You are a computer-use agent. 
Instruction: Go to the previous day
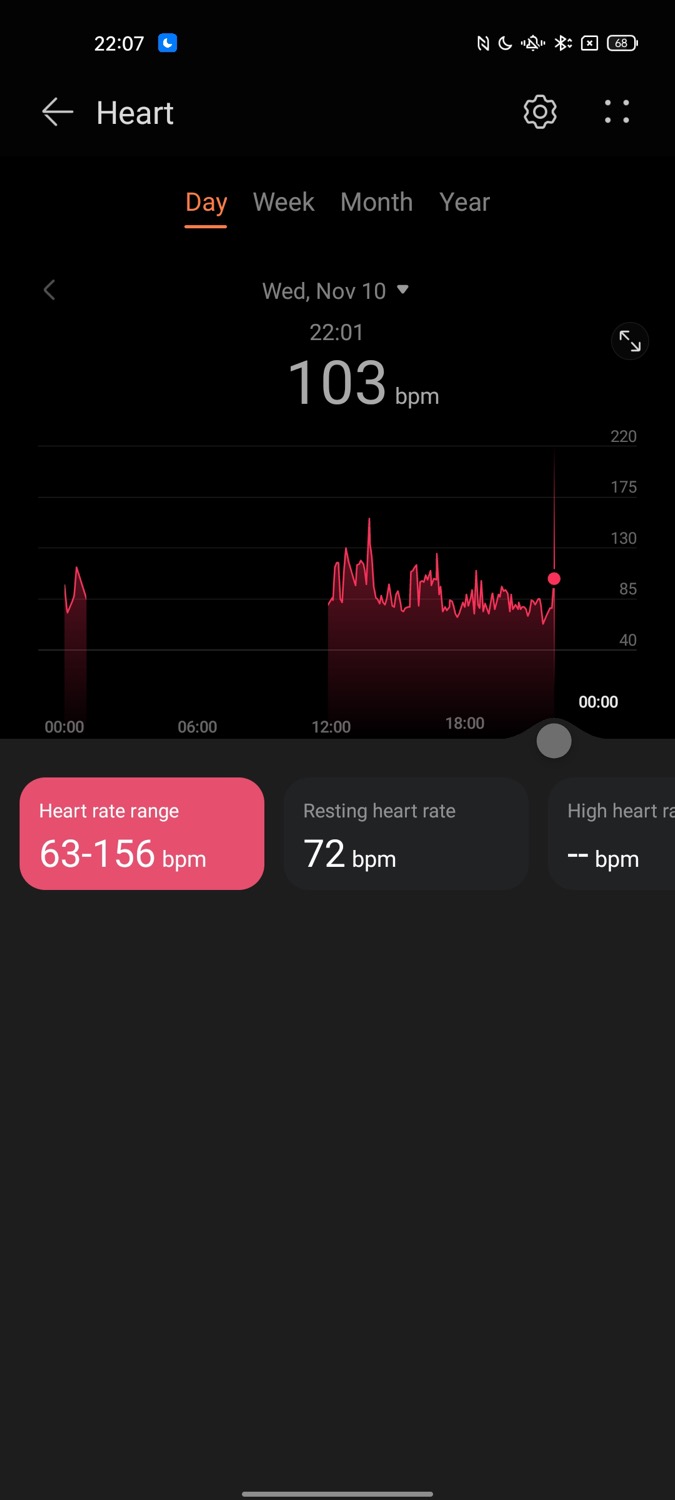pyautogui.click(x=49, y=290)
